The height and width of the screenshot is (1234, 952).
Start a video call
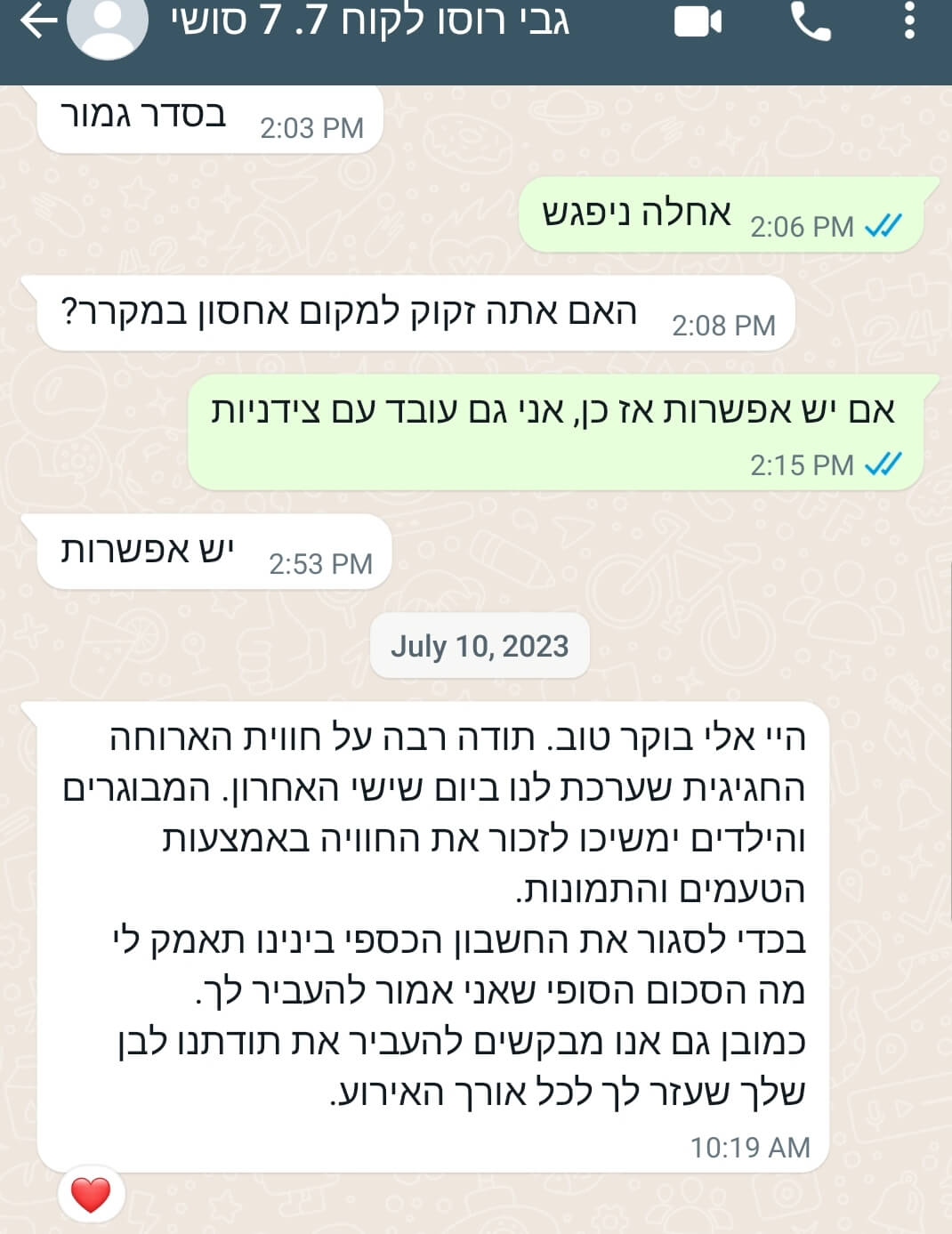pyautogui.click(x=698, y=21)
